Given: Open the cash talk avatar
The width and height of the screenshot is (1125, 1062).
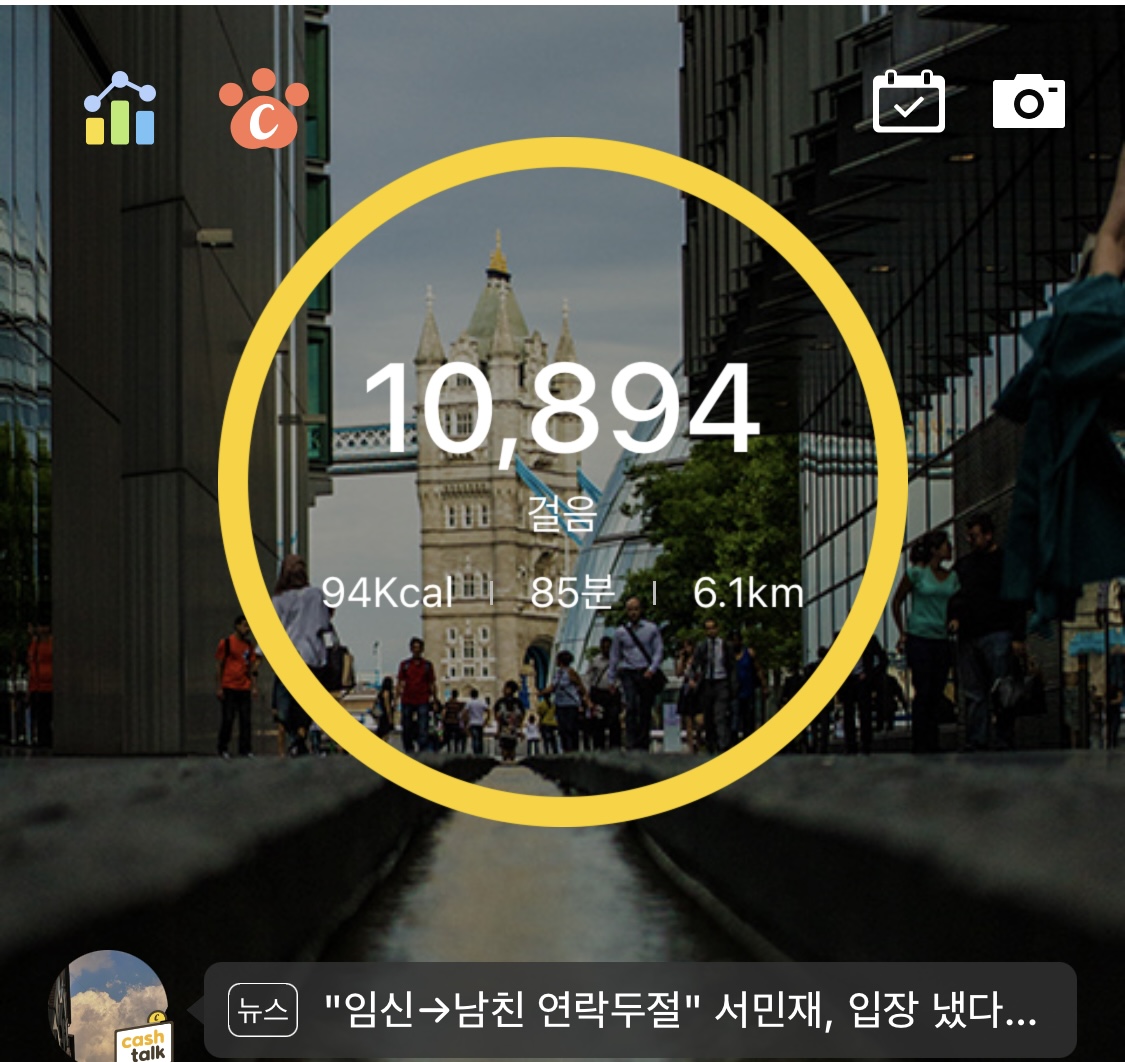Looking at the screenshot, I should pyautogui.click(x=108, y=1007).
